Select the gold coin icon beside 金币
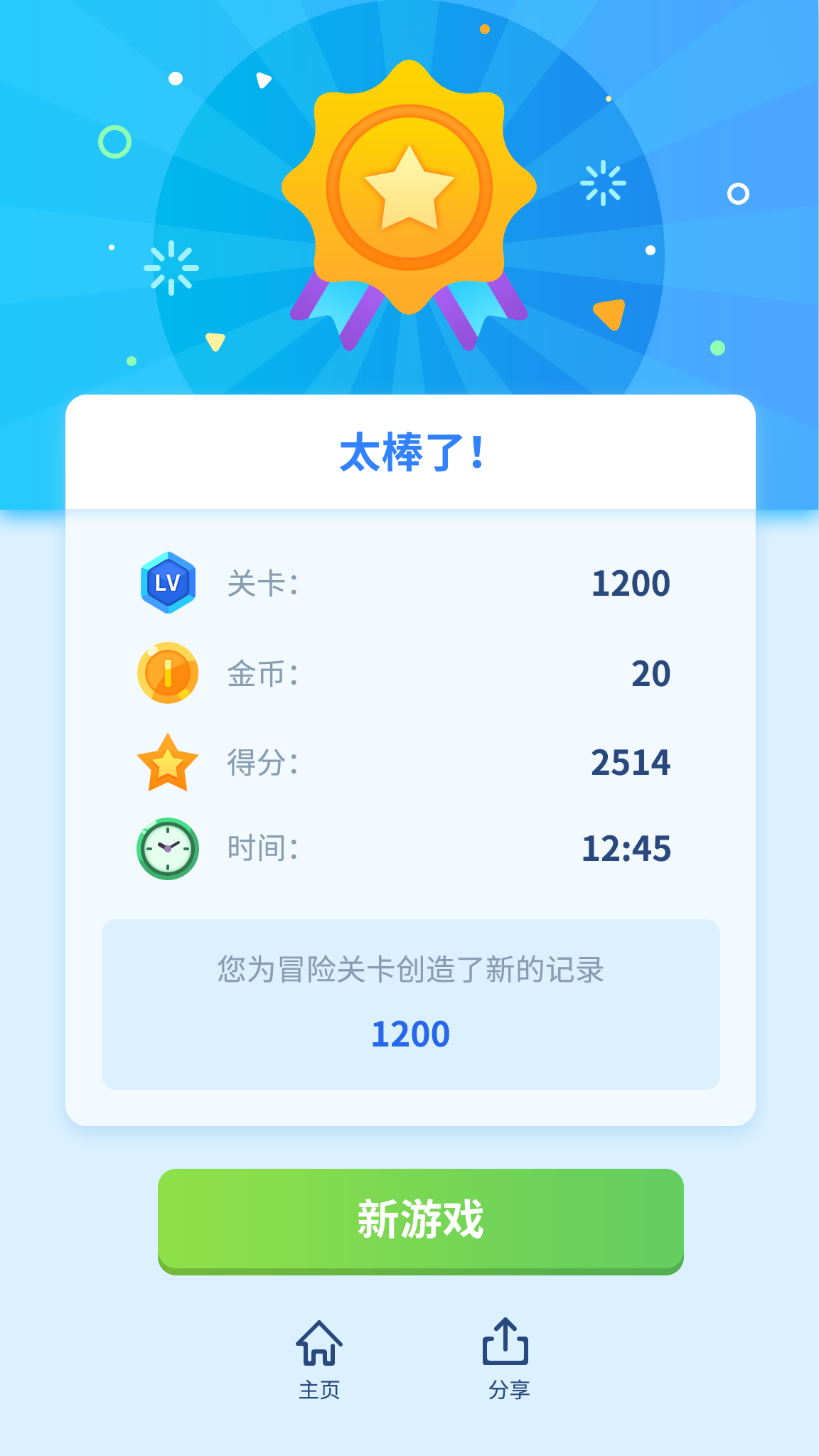819x1456 pixels. pos(168,673)
